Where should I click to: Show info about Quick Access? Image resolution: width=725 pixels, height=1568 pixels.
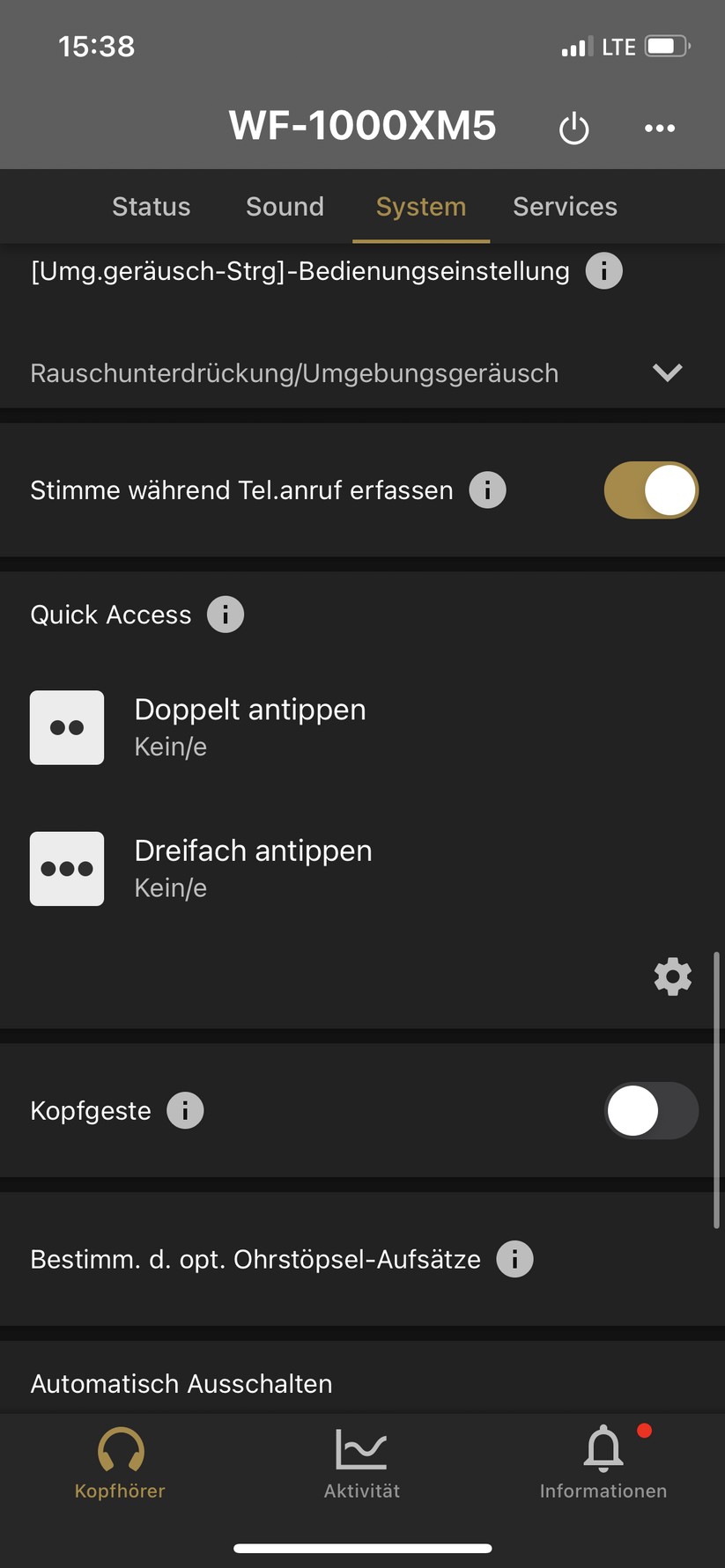tap(226, 615)
